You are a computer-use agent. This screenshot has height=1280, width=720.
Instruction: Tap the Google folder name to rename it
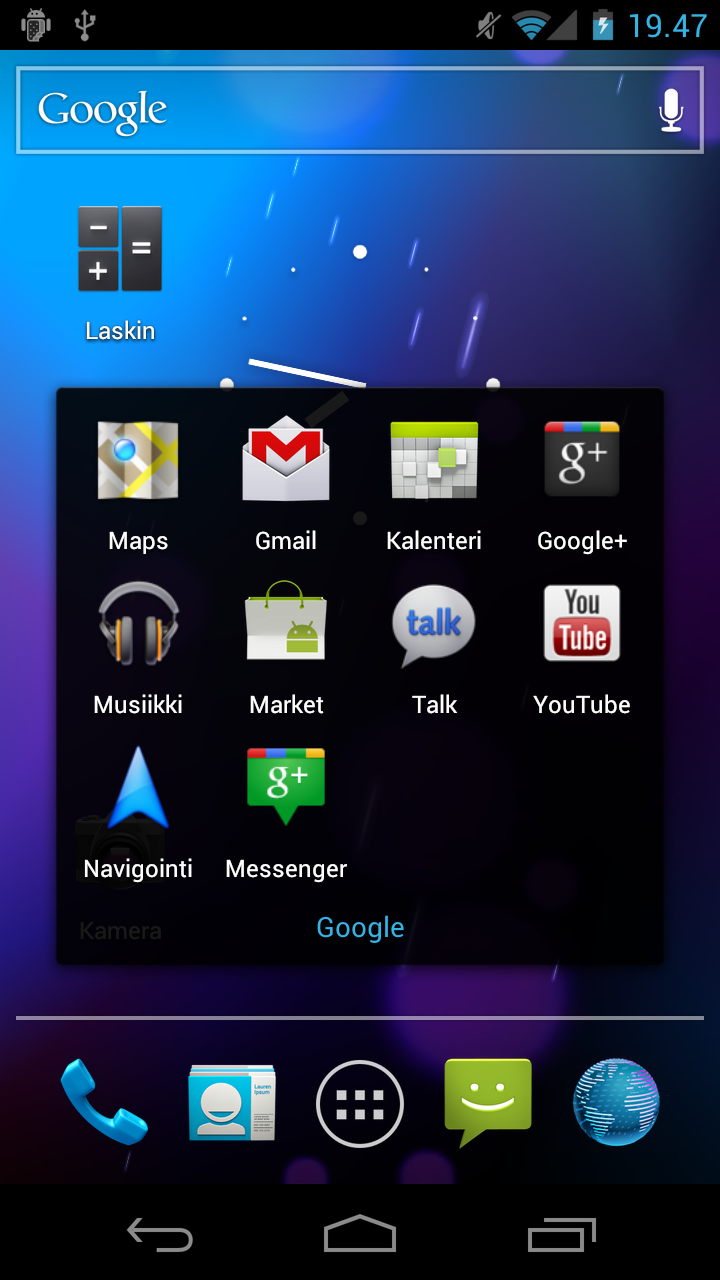point(360,928)
